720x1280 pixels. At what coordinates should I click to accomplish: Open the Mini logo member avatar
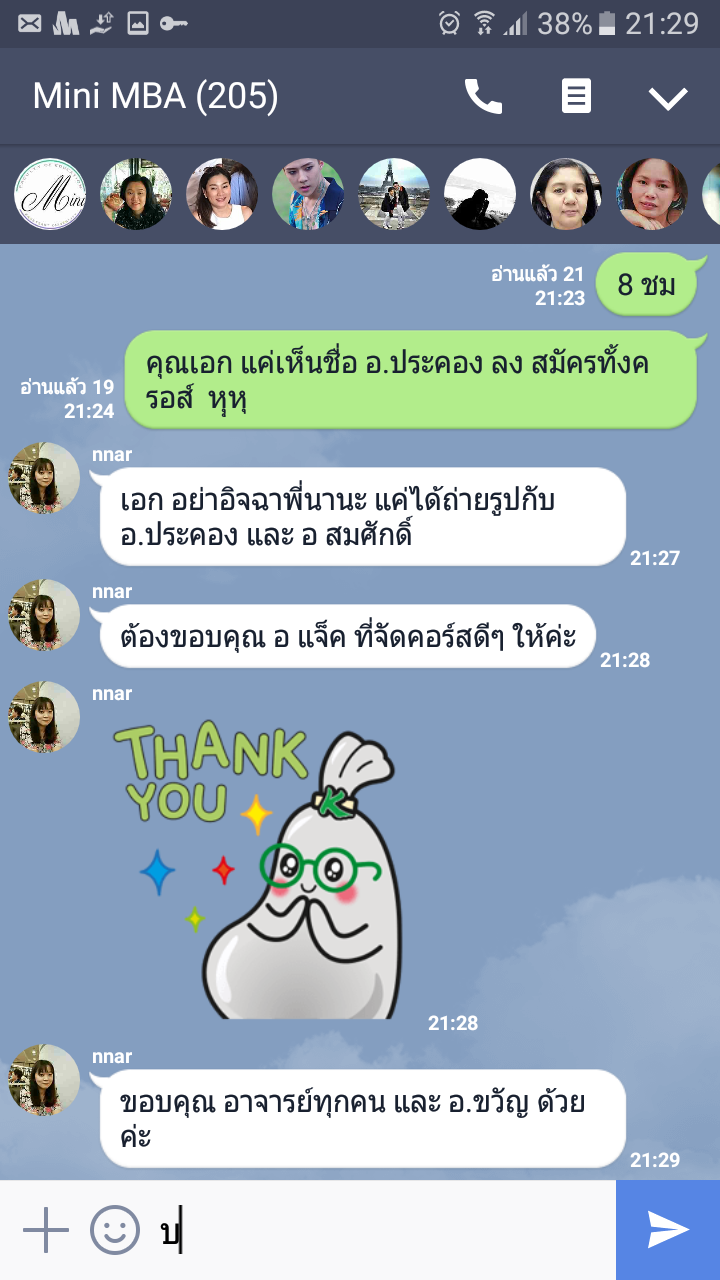[50, 194]
